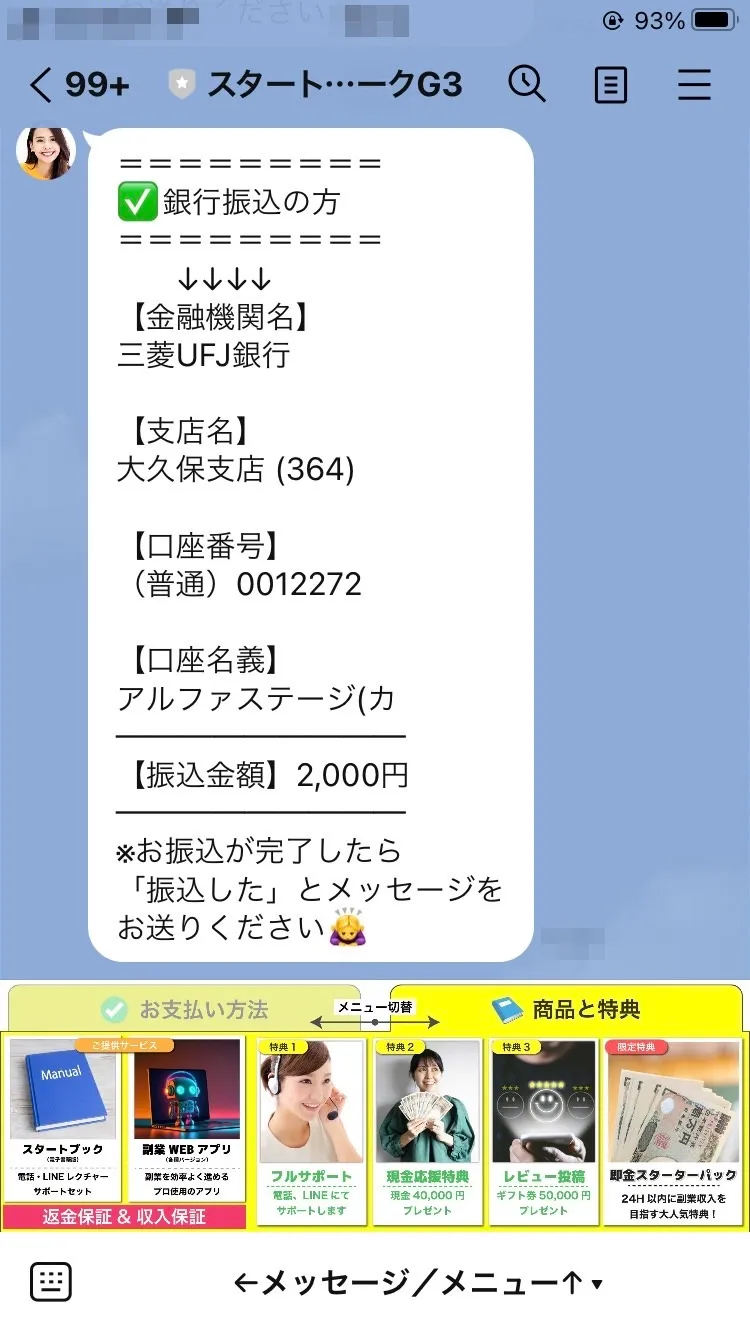The width and height of the screenshot is (750, 1334).
Task: View the sender's profile picture
Action: coord(46,152)
